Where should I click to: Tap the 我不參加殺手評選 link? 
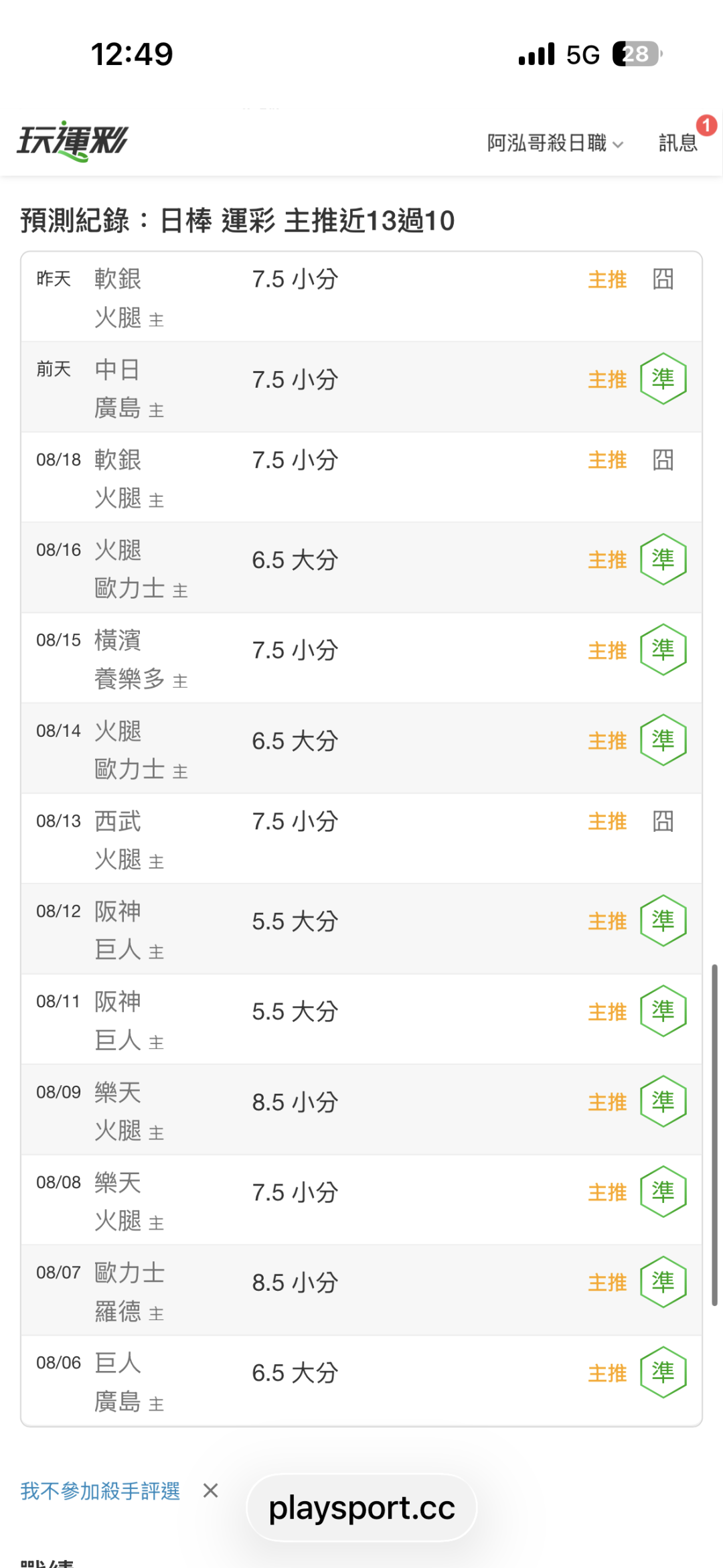tap(100, 1490)
